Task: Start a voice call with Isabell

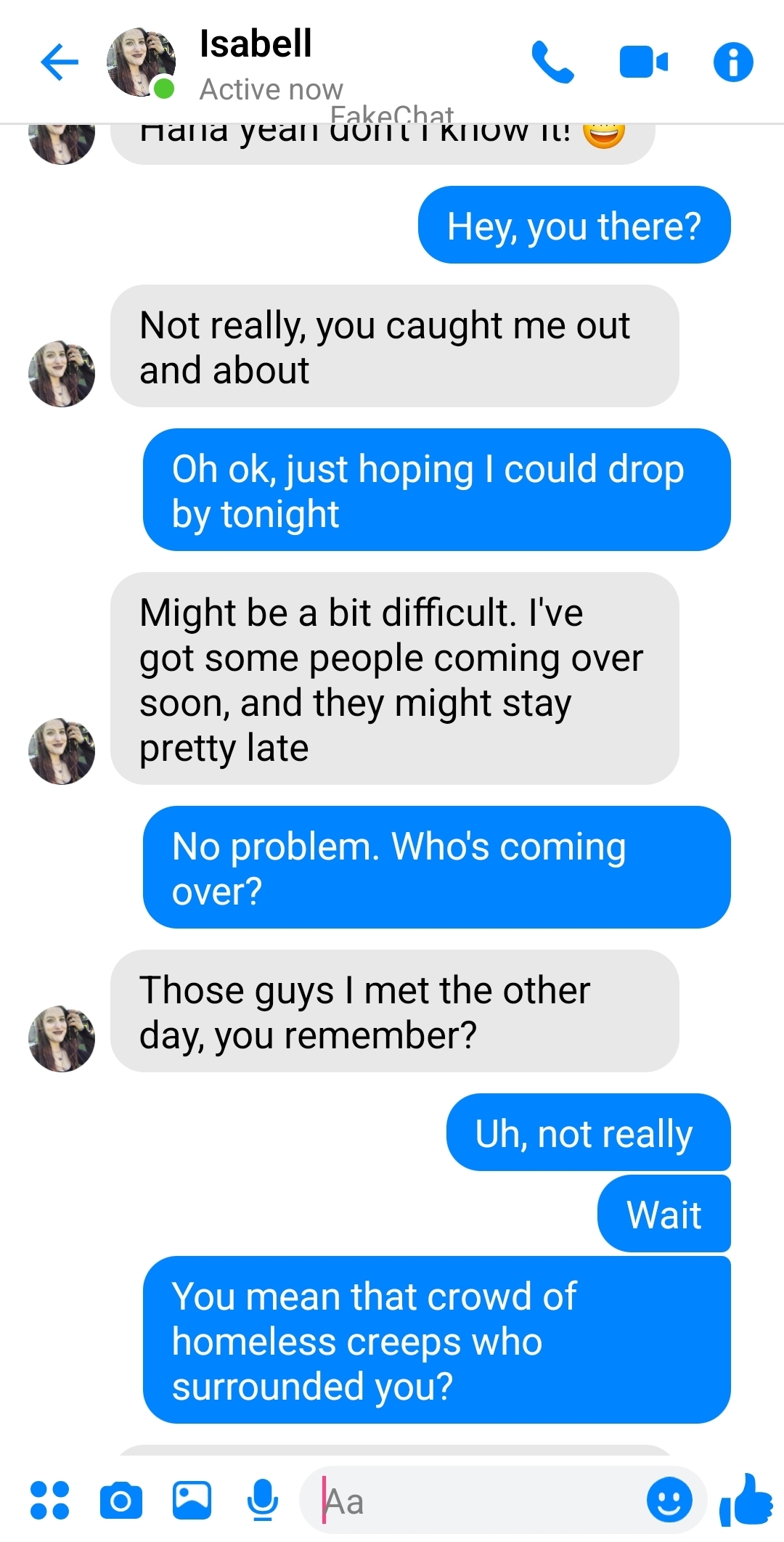Action: [552, 62]
